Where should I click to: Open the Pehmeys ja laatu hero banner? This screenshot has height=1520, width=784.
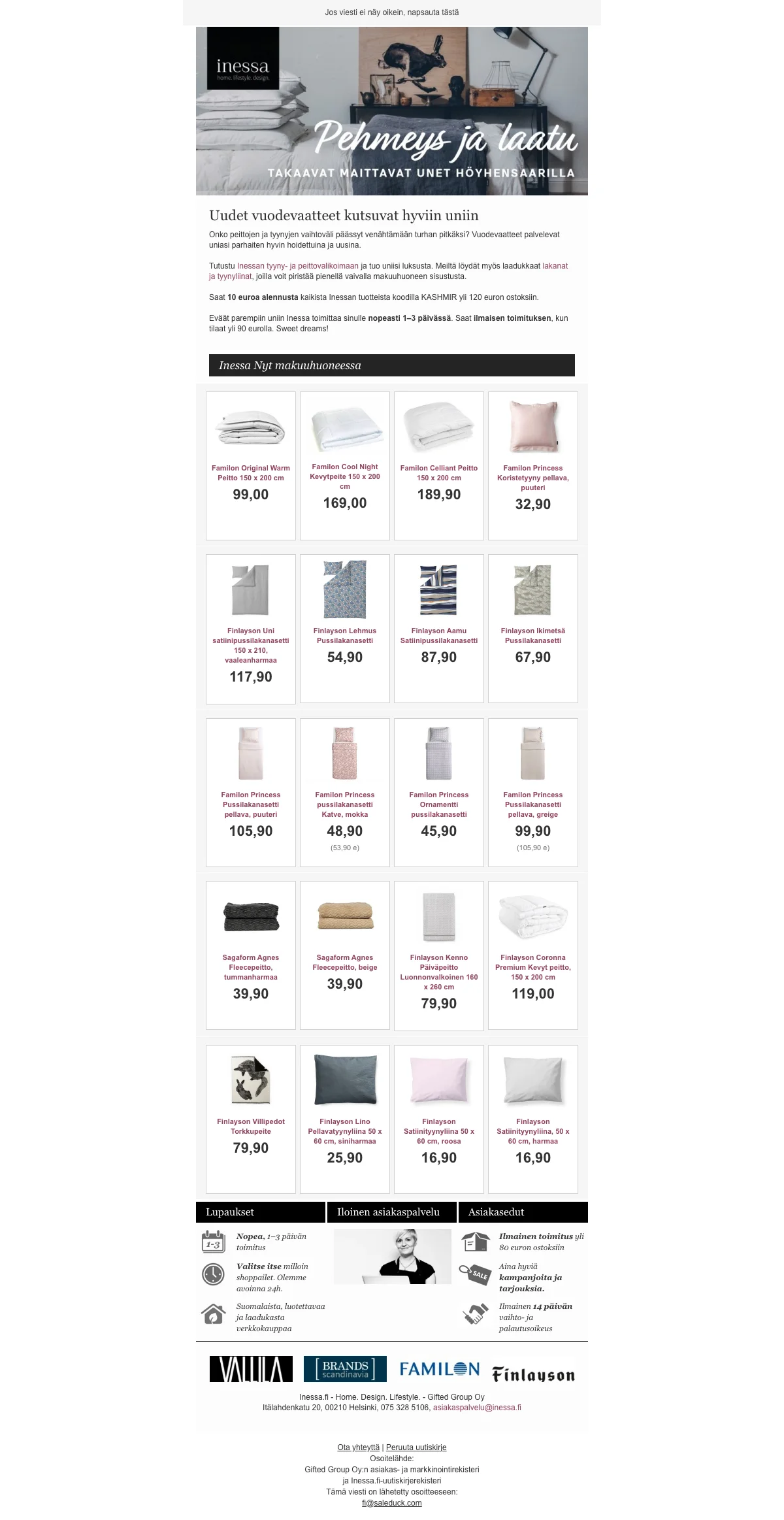(x=391, y=111)
